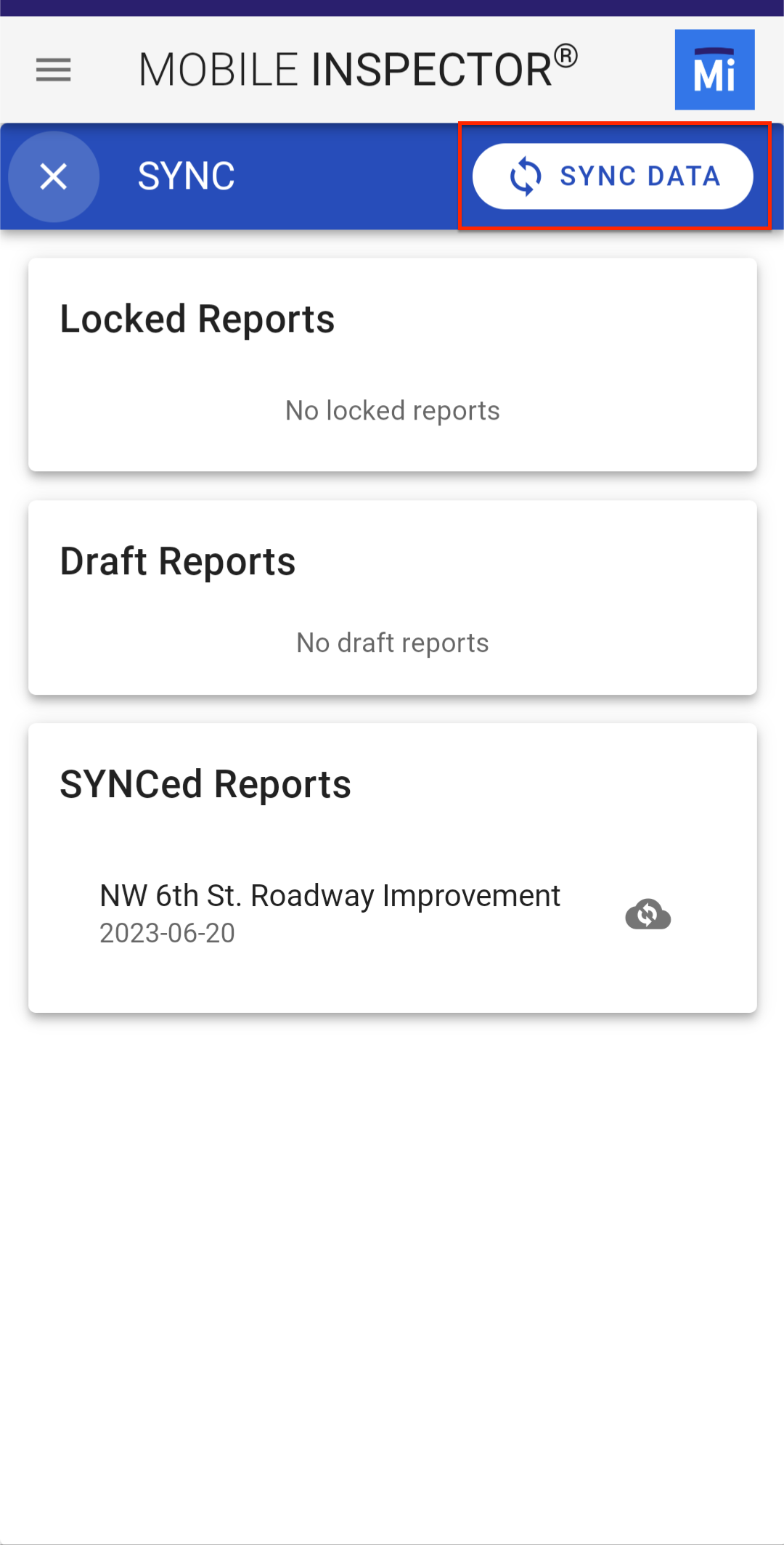Close the SYNC panel

(x=53, y=176)
